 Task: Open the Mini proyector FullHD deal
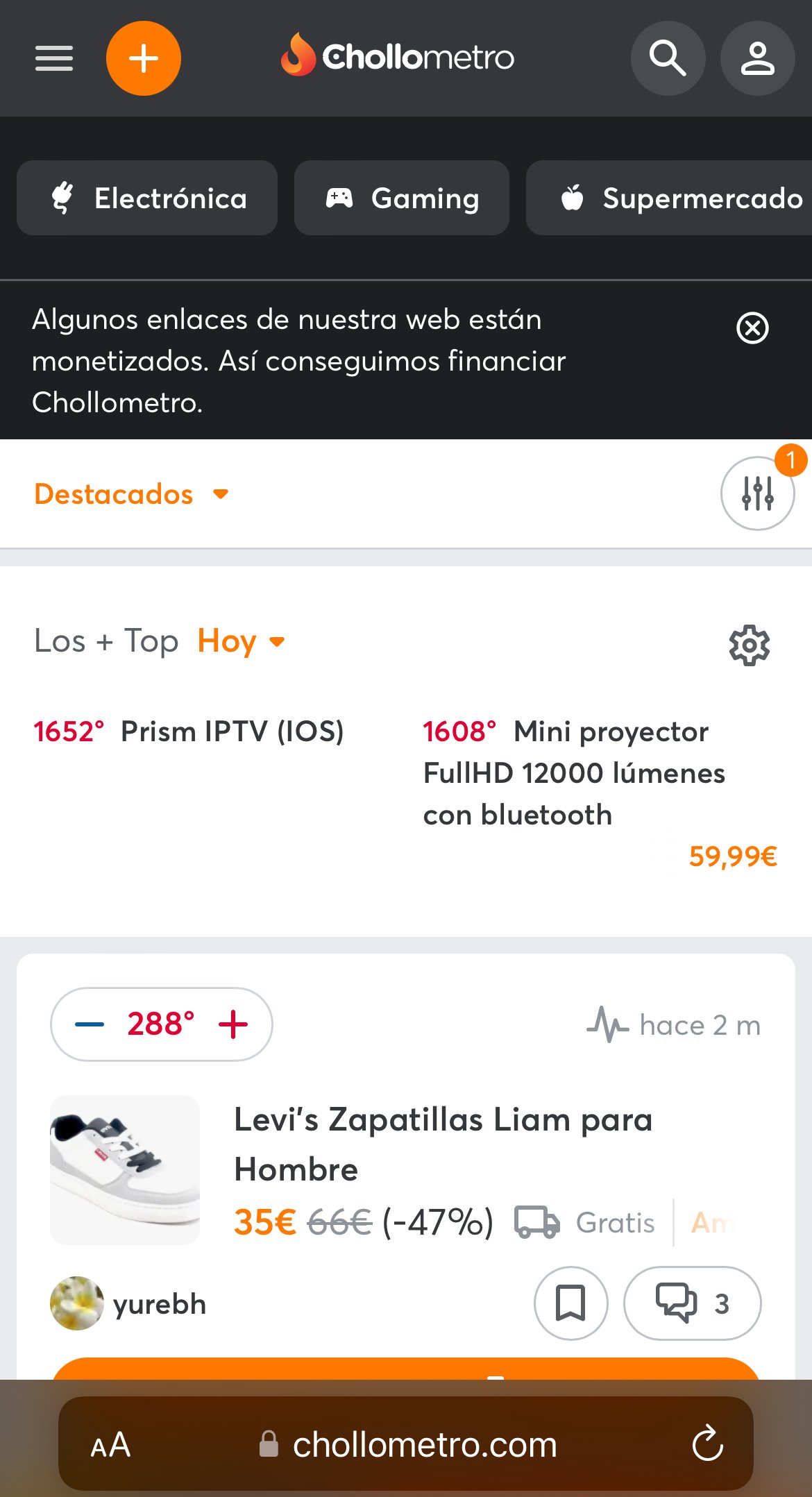[x=574, y=773]
